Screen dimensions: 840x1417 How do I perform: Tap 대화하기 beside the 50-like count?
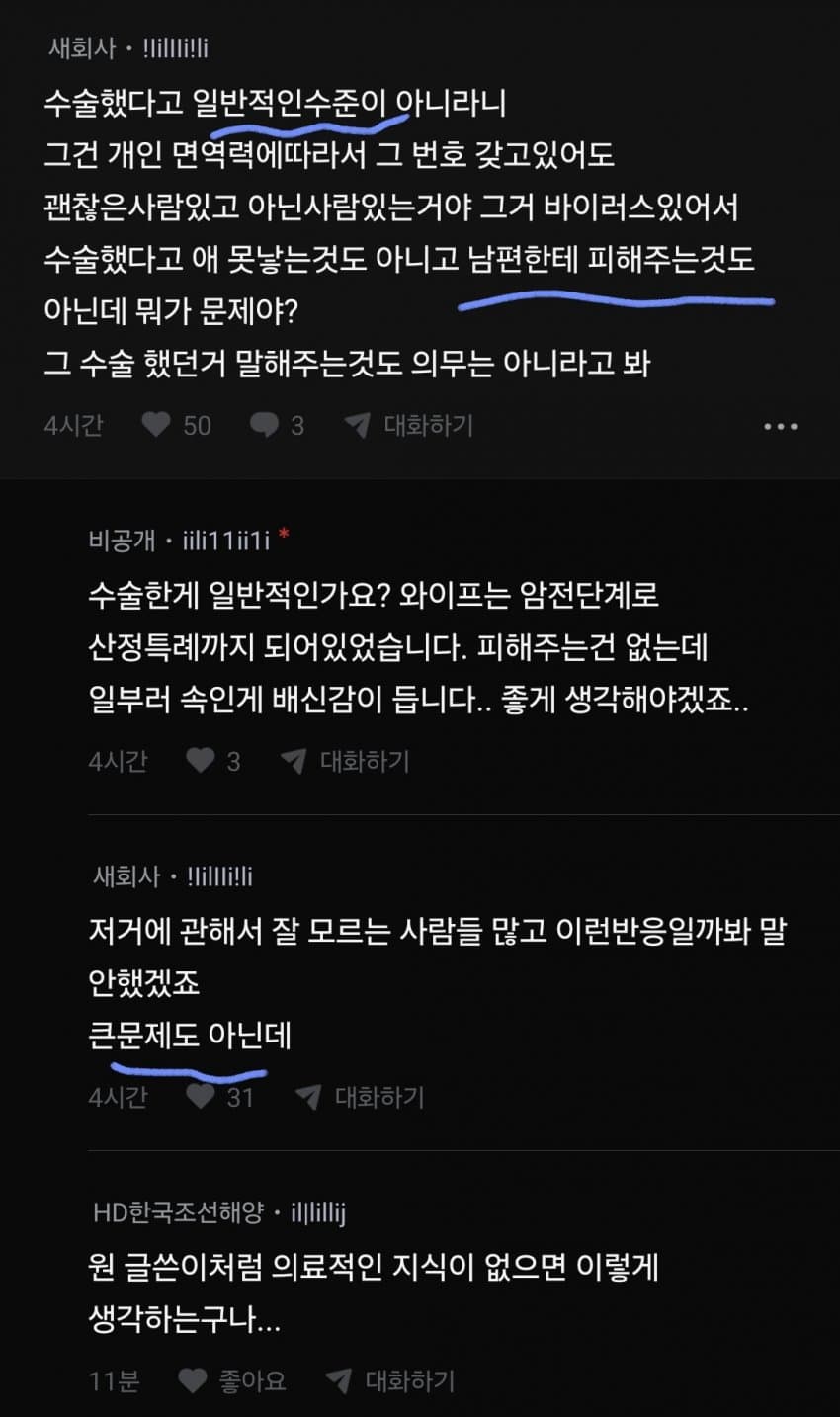click(x=409, y=425)
